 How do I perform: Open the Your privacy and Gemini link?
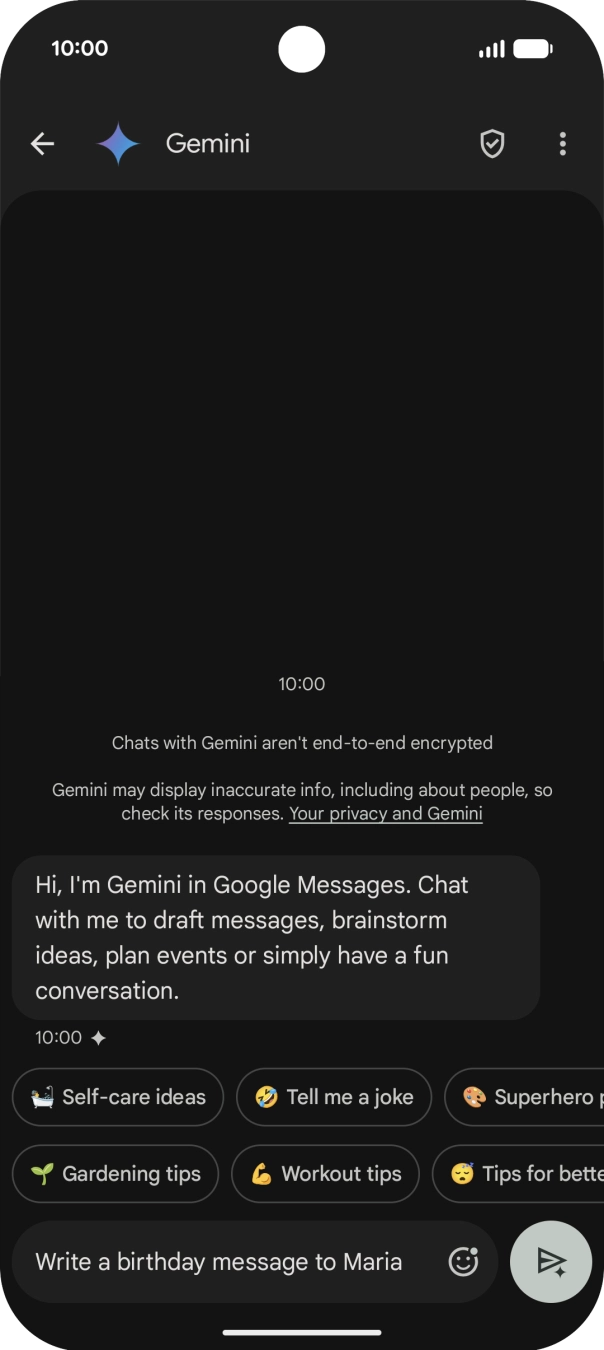(385, 814)
